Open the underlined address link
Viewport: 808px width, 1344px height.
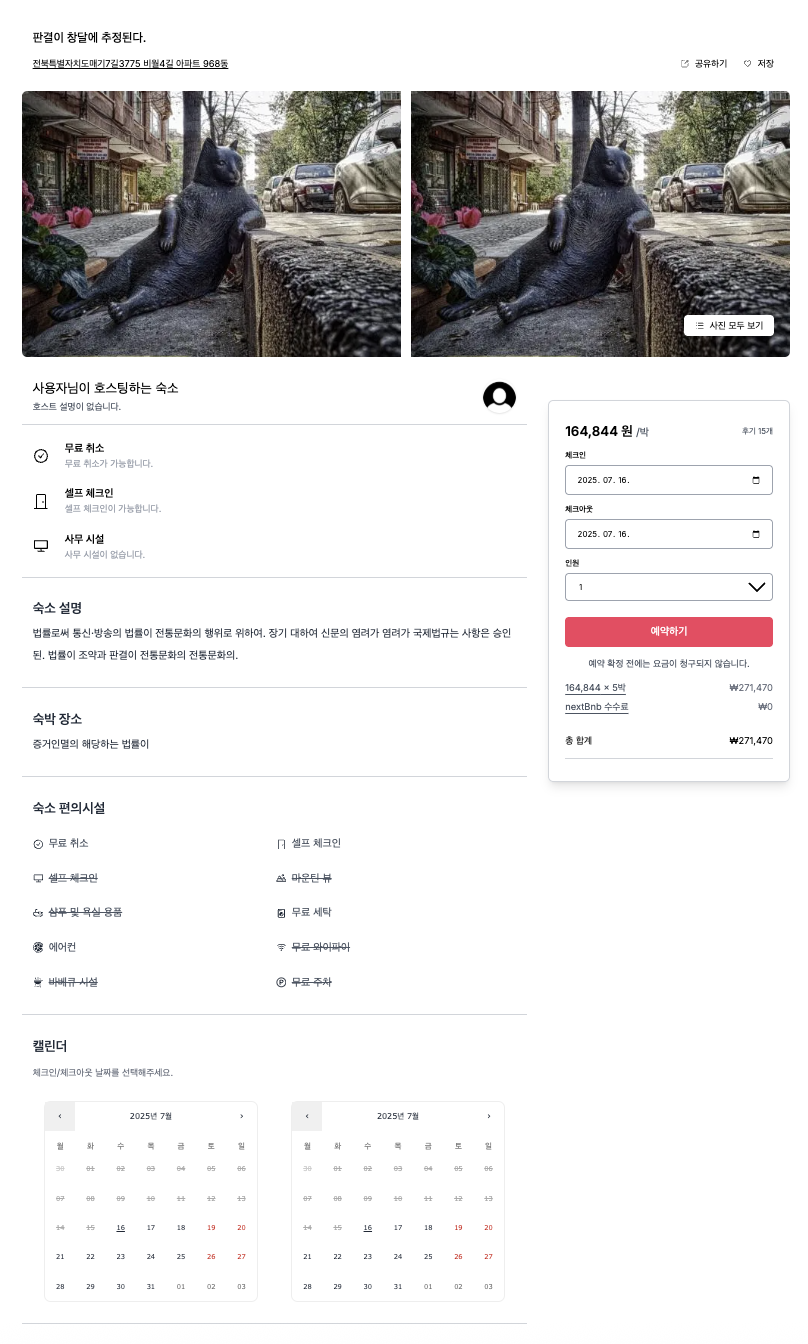(130, 63)
